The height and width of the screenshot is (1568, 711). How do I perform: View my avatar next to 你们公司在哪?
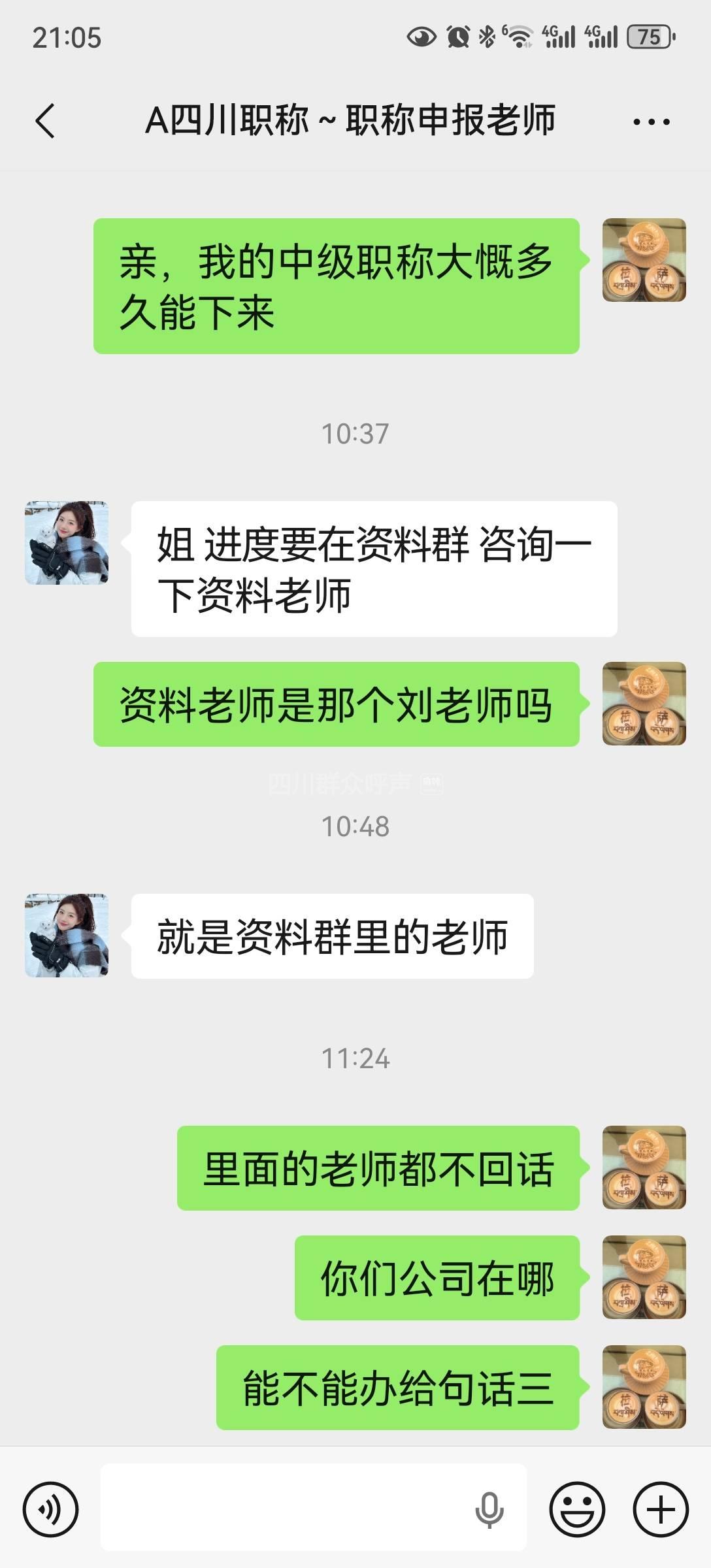(x=644, y=1277)
